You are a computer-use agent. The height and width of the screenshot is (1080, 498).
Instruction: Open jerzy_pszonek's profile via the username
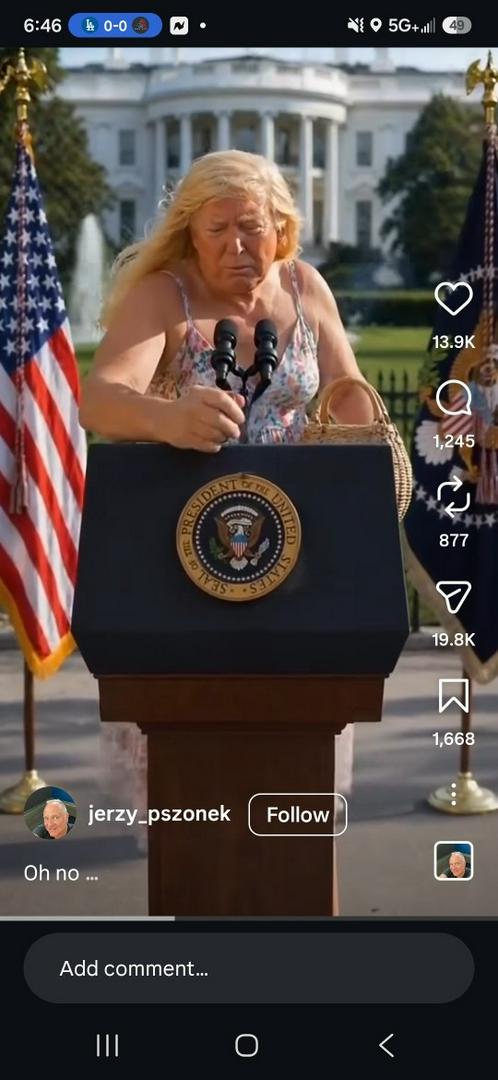tap(159, 814)
